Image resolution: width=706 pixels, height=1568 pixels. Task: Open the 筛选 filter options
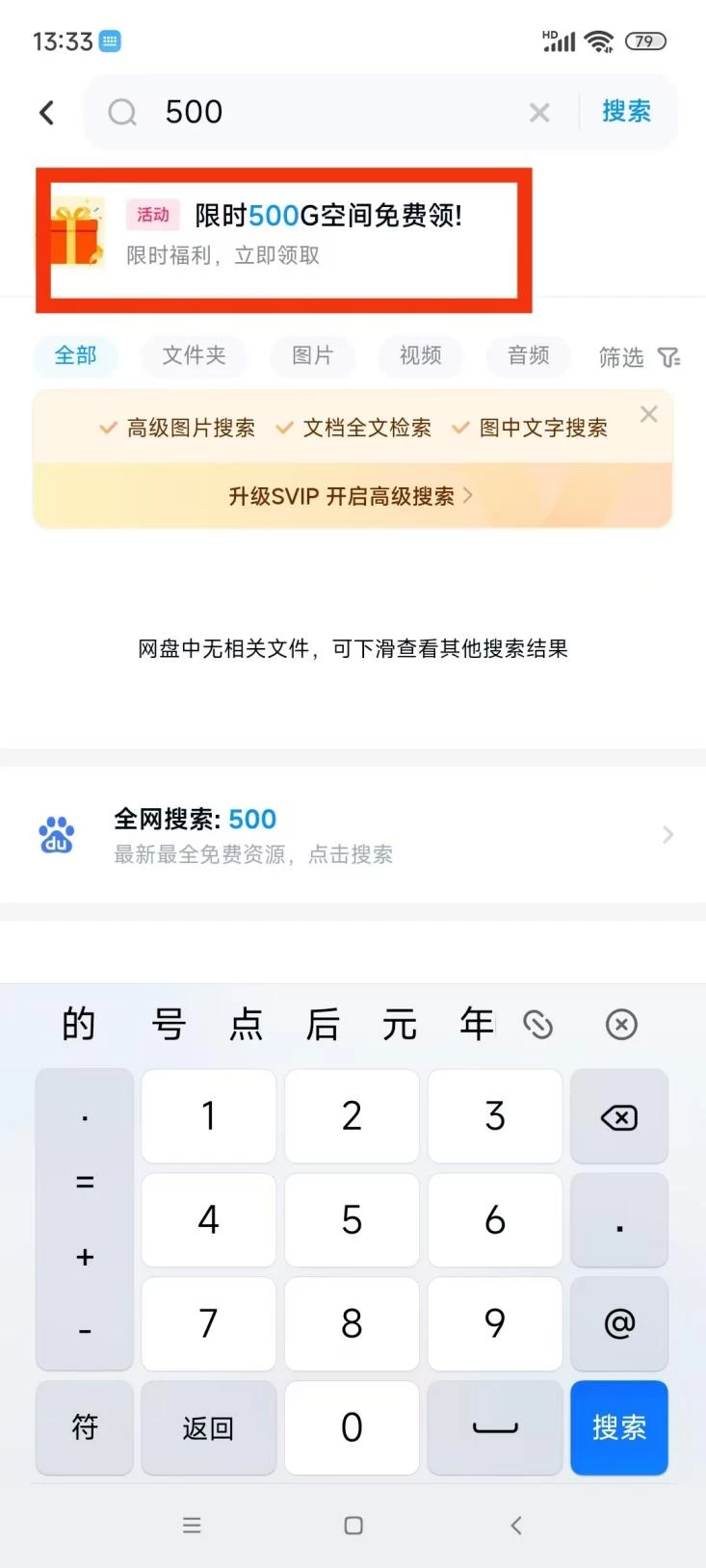click(x=639, y=358)
